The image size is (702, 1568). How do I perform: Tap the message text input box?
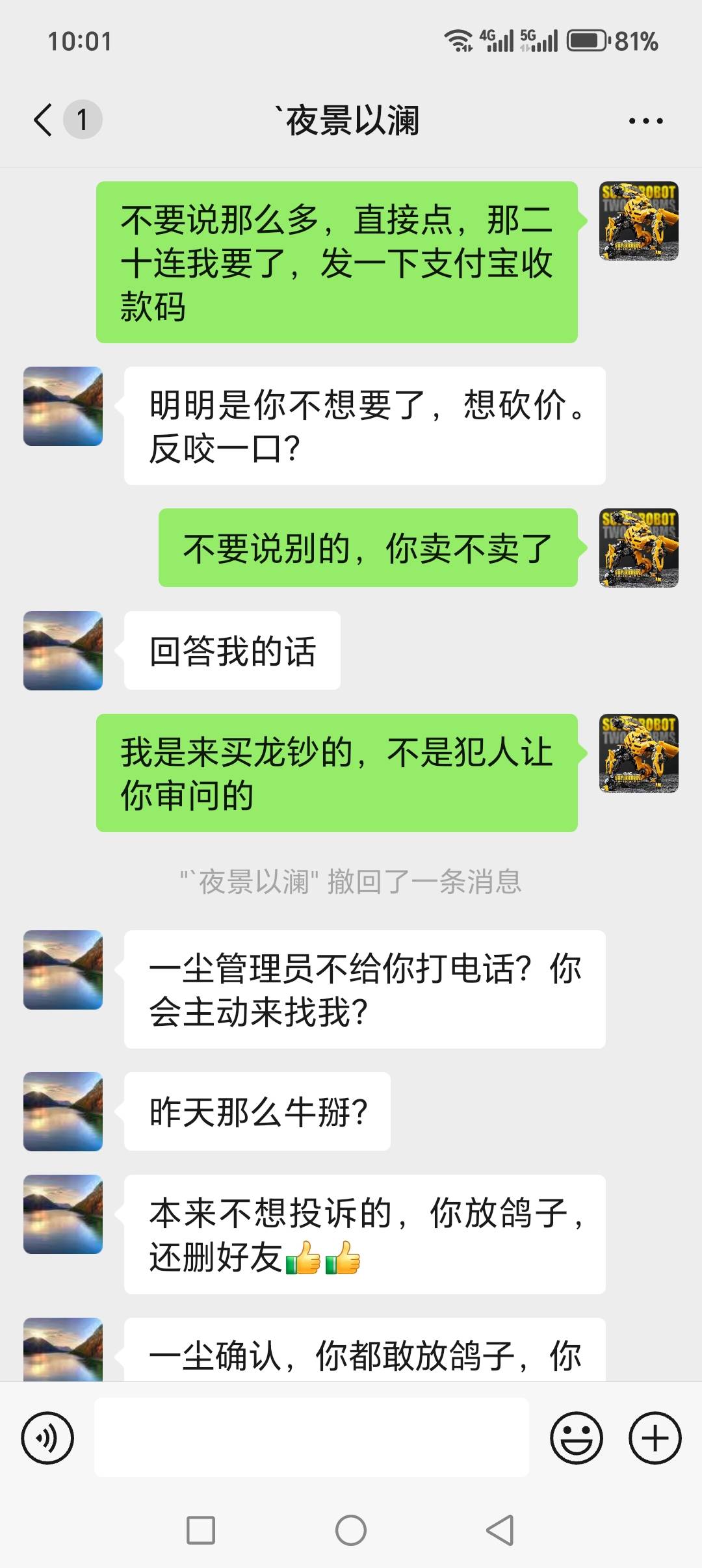coord(311,1437)
